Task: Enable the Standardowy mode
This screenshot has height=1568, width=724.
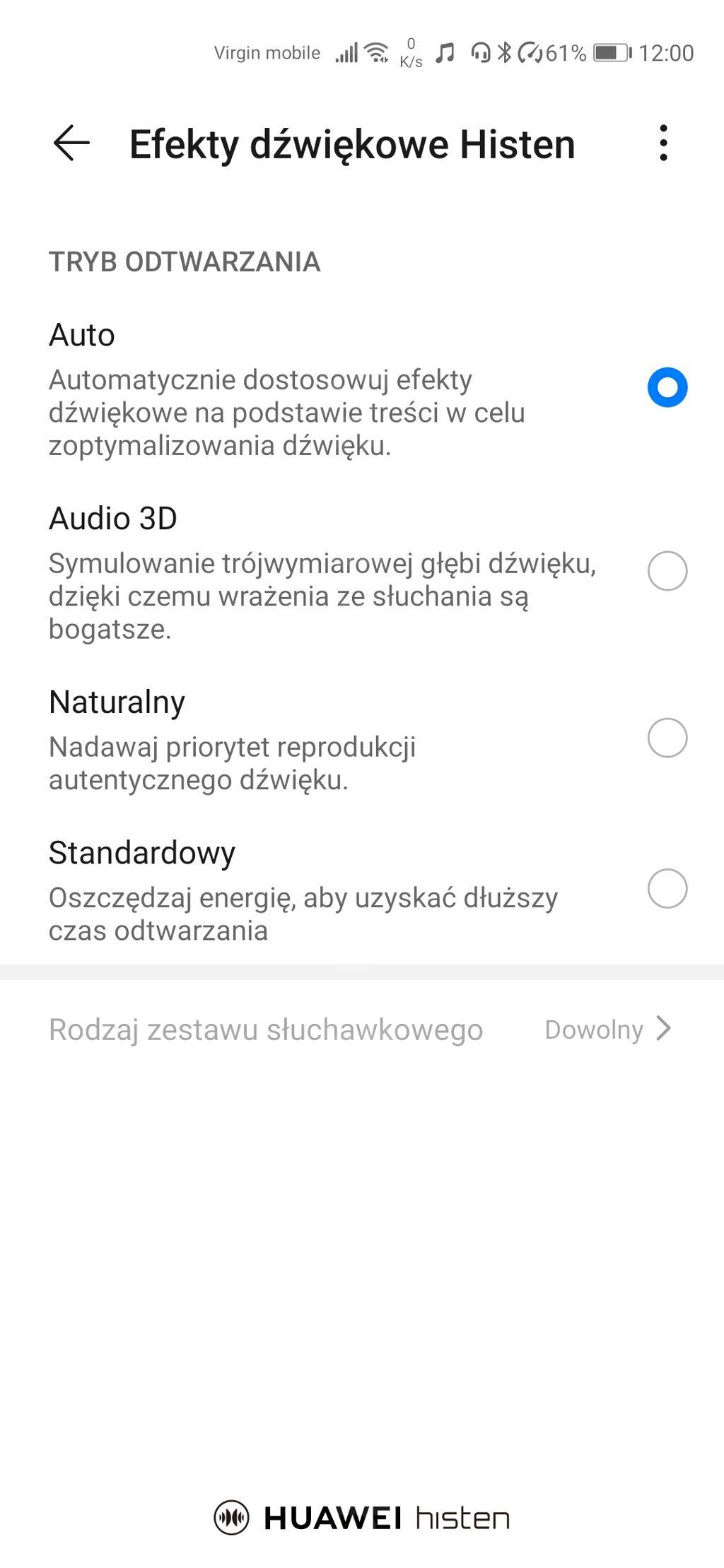Action: (x=667, y=888)
